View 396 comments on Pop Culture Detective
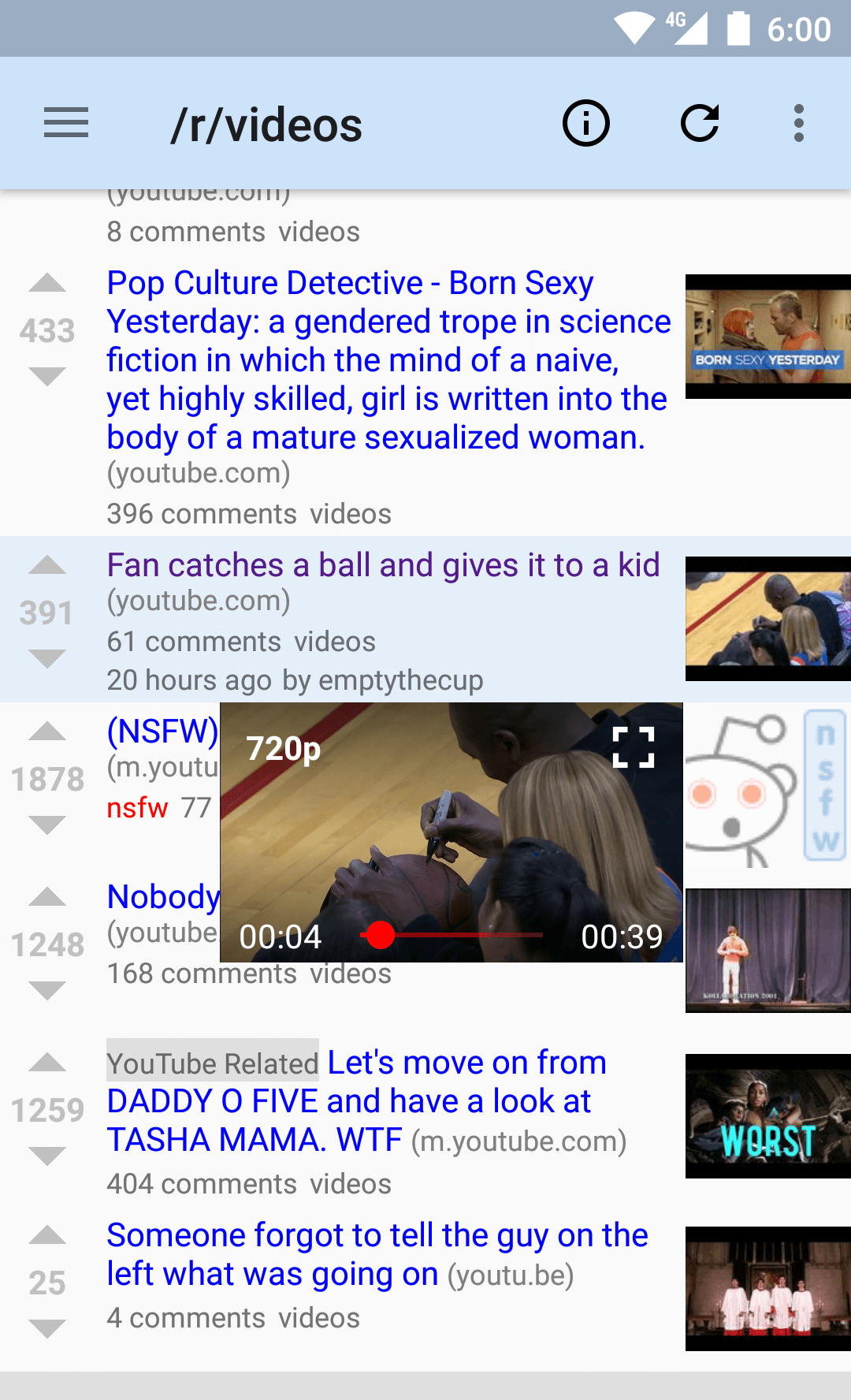Viewport: 851px width, 1400px height. (x=202, y=514)
